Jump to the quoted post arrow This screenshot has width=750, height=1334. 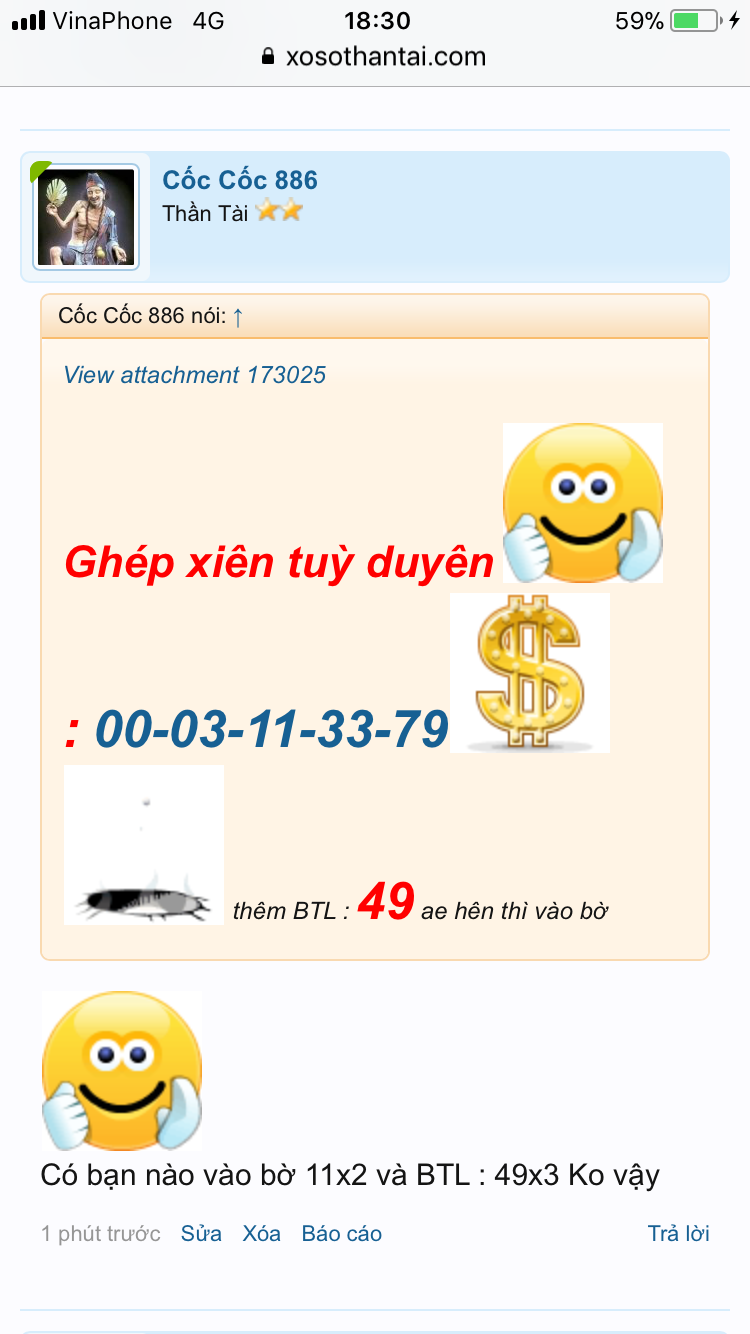coord(238,317)
